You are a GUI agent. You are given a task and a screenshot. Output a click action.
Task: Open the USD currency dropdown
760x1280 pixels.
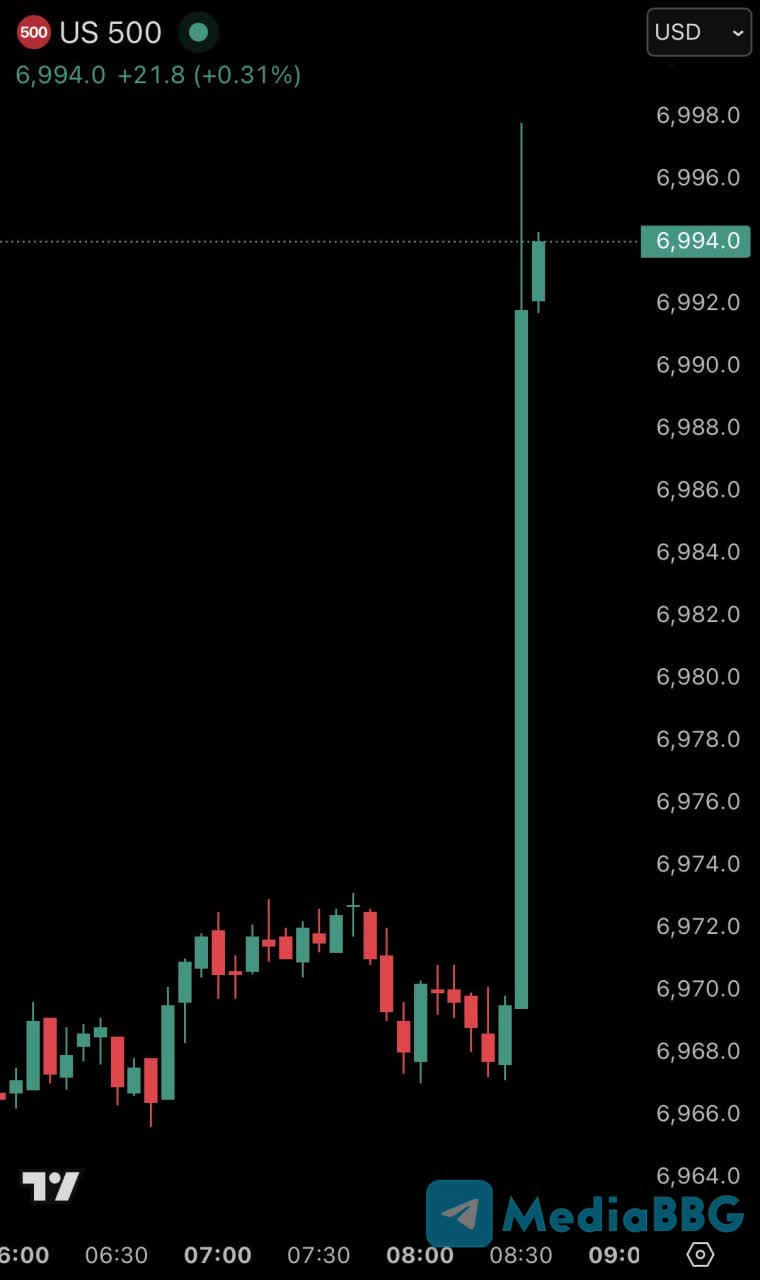click(698, 32)
